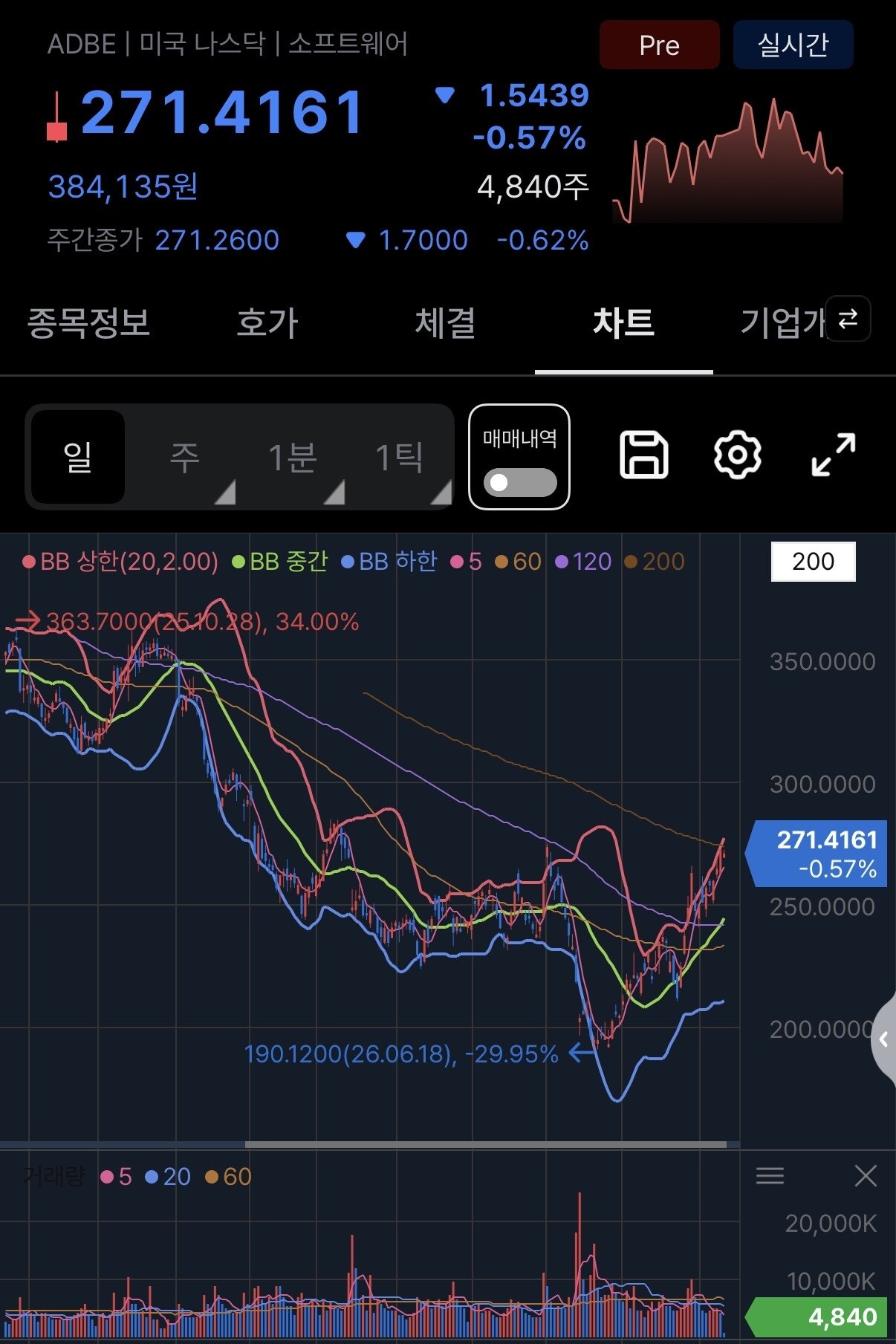Close the volume indicator panel

(x=866, y=1175)
